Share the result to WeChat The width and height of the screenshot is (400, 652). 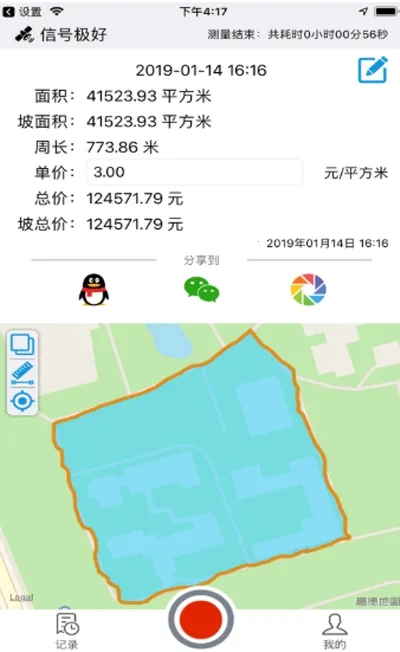click(202, 290)
